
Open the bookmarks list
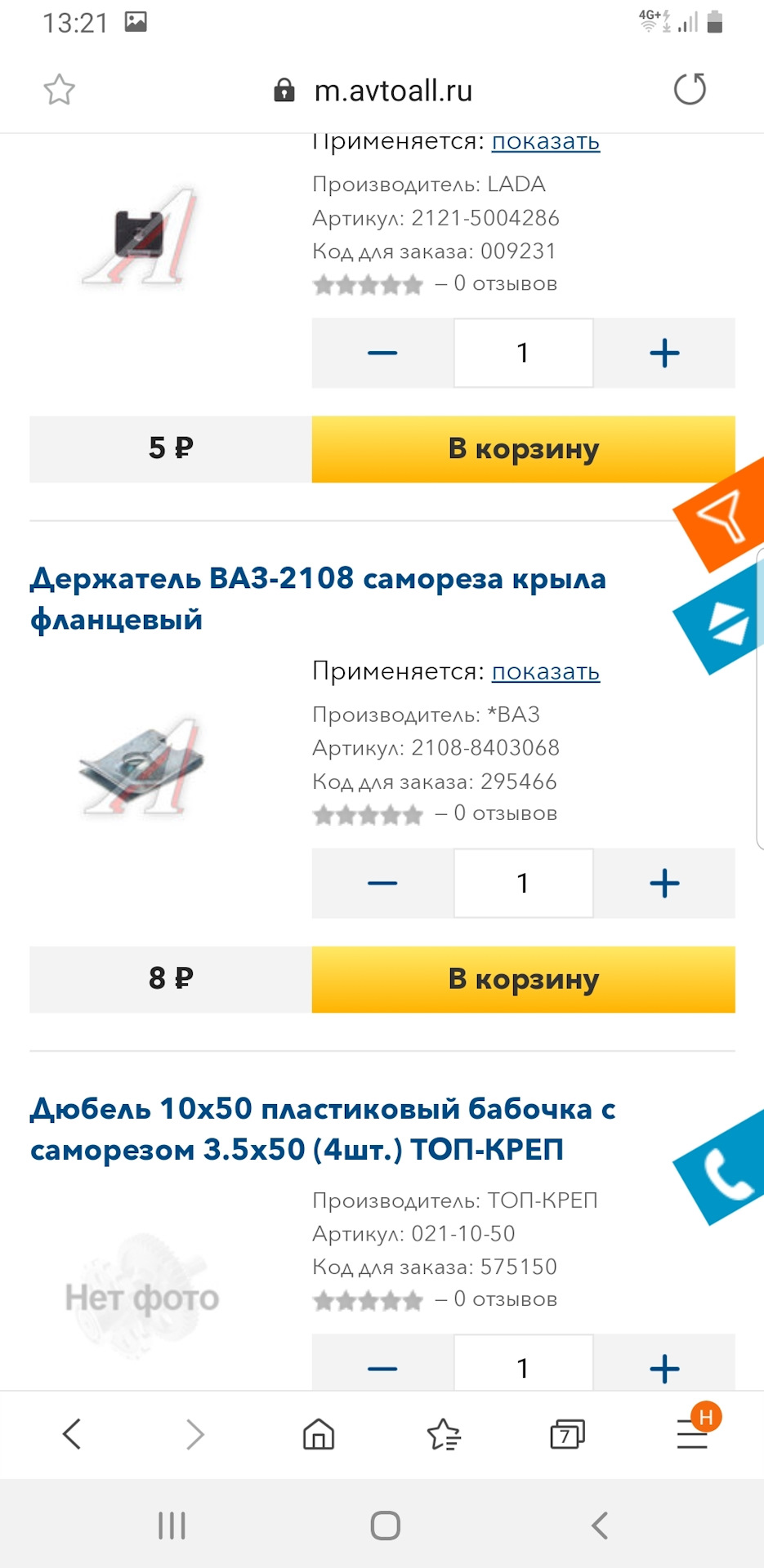(x=444, y=1433)
